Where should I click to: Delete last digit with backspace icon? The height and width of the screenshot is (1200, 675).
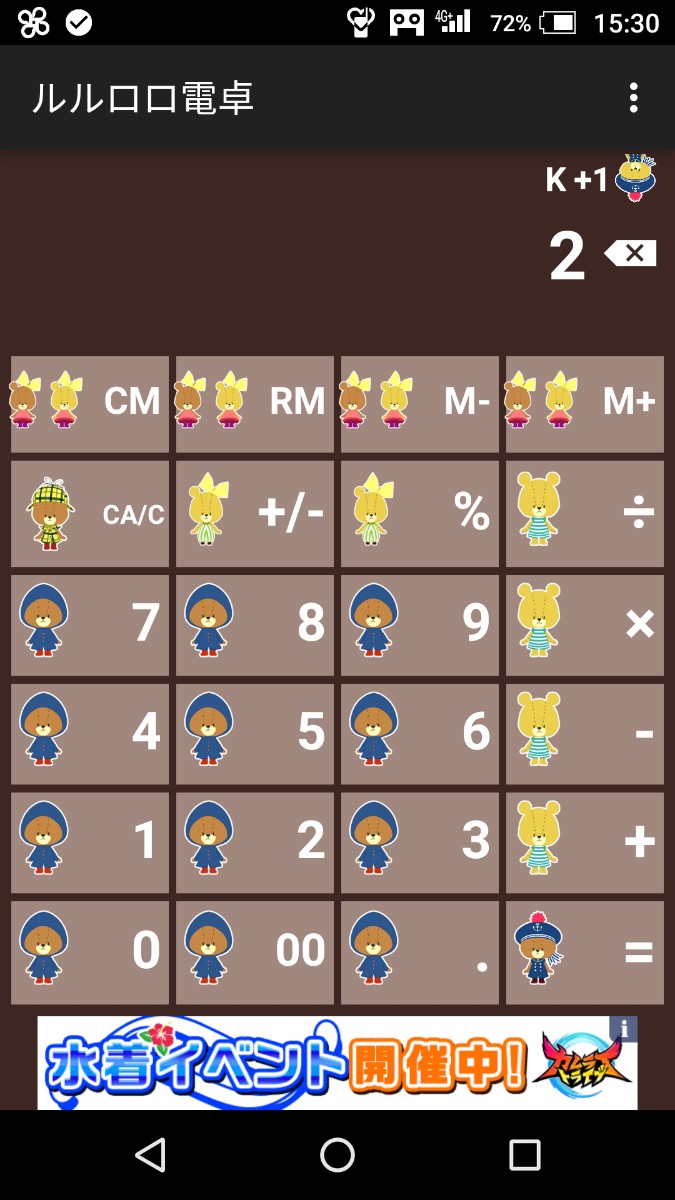[631, 254]
